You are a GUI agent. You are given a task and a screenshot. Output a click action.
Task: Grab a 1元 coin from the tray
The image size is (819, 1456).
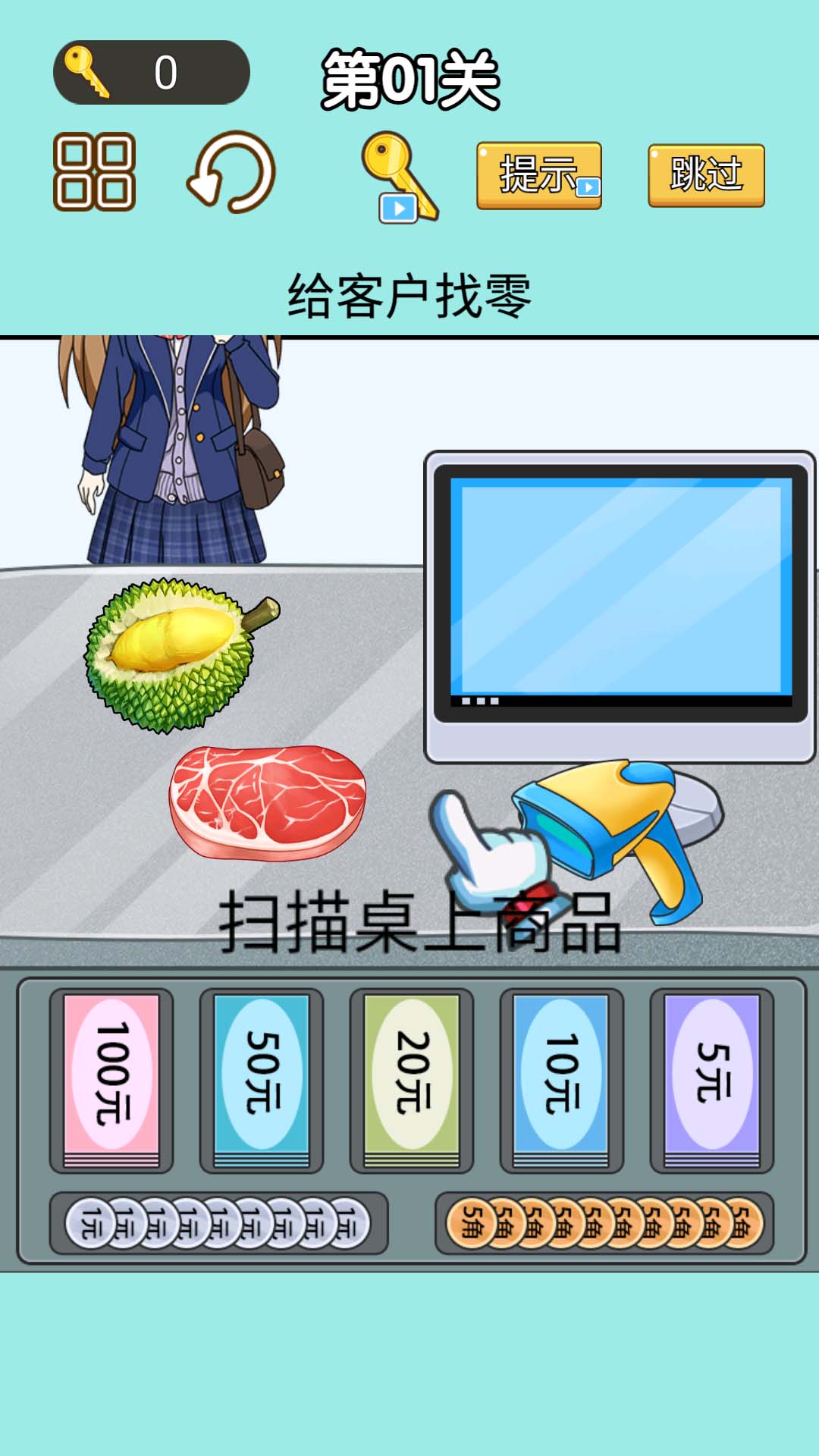pyautogui.click(x=218, y=1222)
